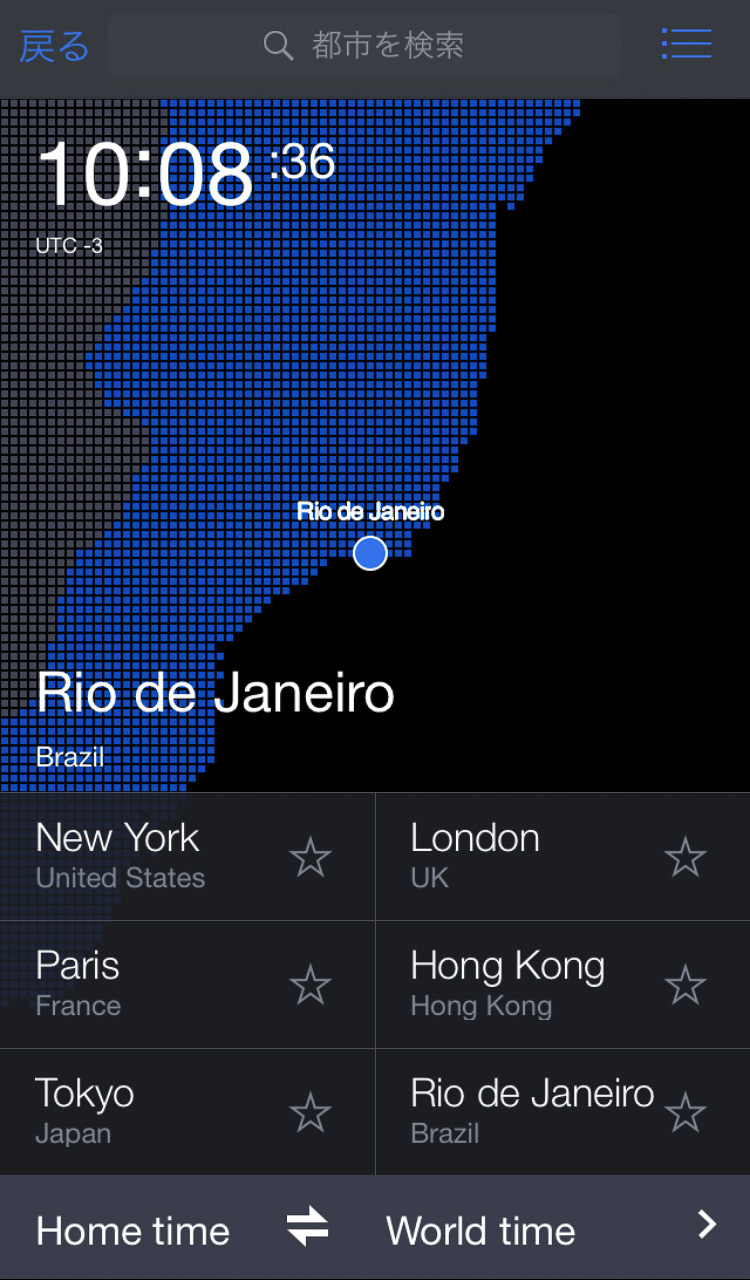Open World time with the chevron
The height and width of the screenshot is (1280, 750).
707,1224
